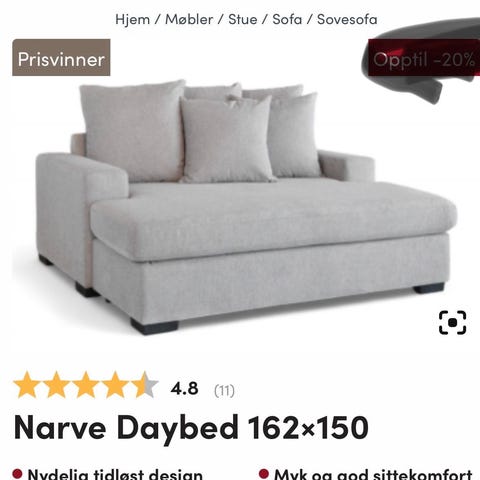Open the Narve Daybed product image
The image size is (480, 480).
pyautogui.click(x=245, y=207)
